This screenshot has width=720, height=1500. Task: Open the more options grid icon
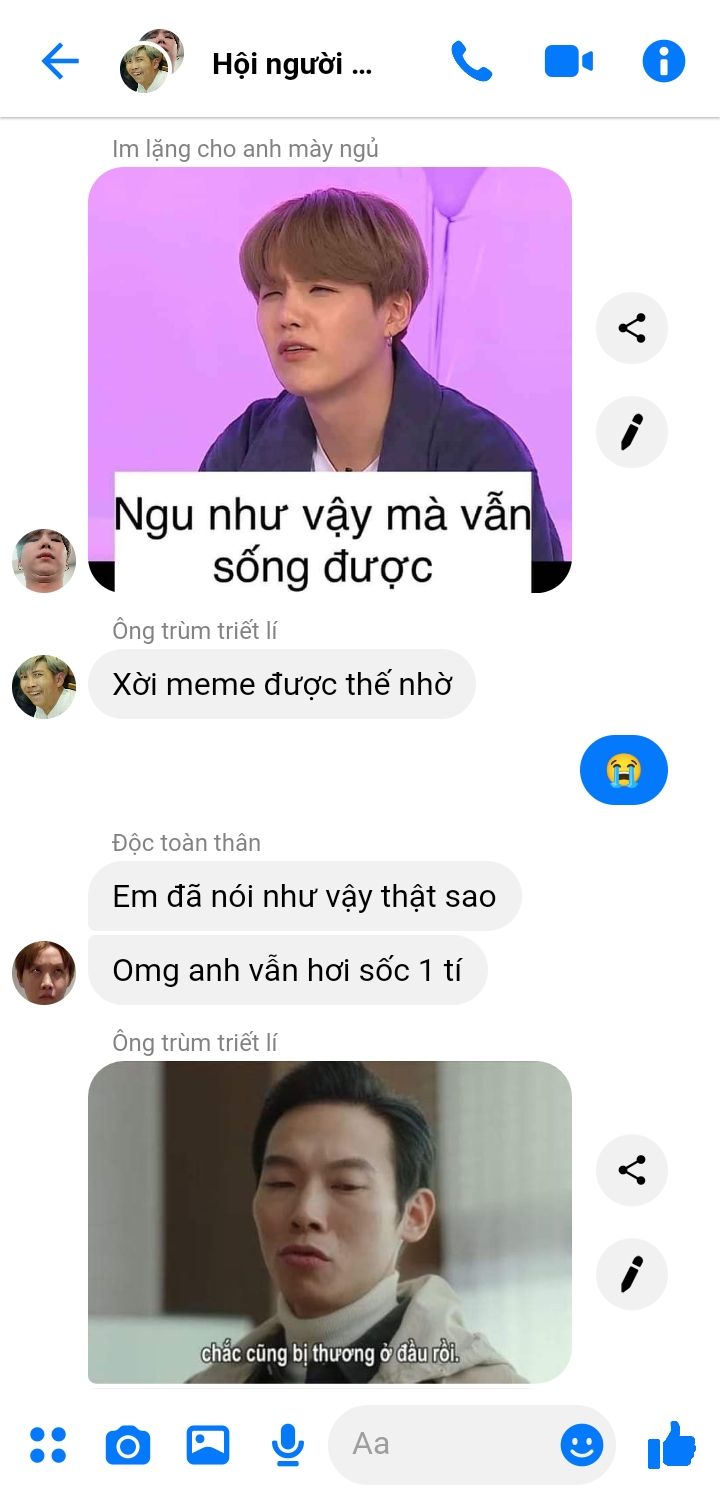click(x=48, y=1445)
